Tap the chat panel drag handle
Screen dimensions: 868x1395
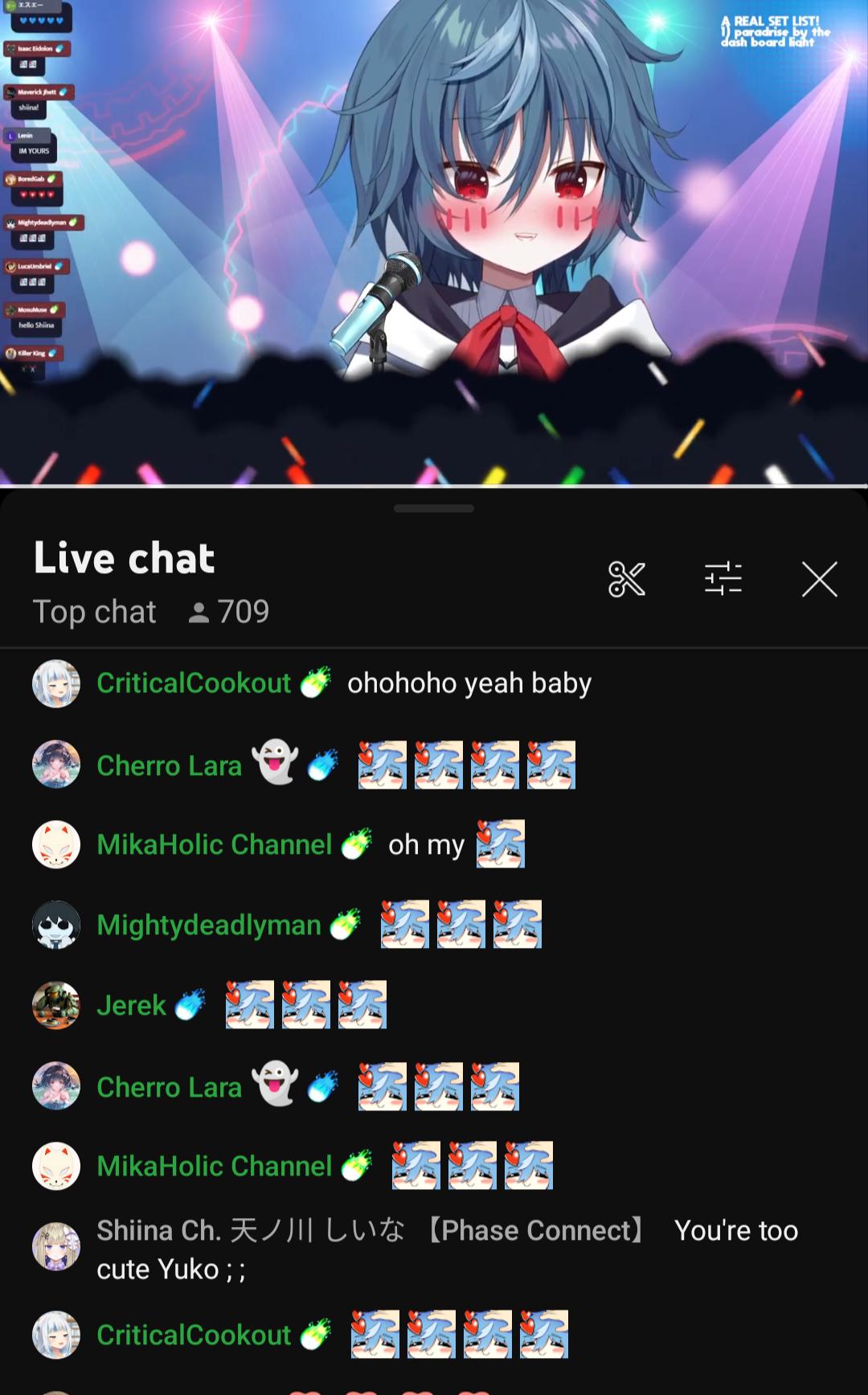point(434,508)
